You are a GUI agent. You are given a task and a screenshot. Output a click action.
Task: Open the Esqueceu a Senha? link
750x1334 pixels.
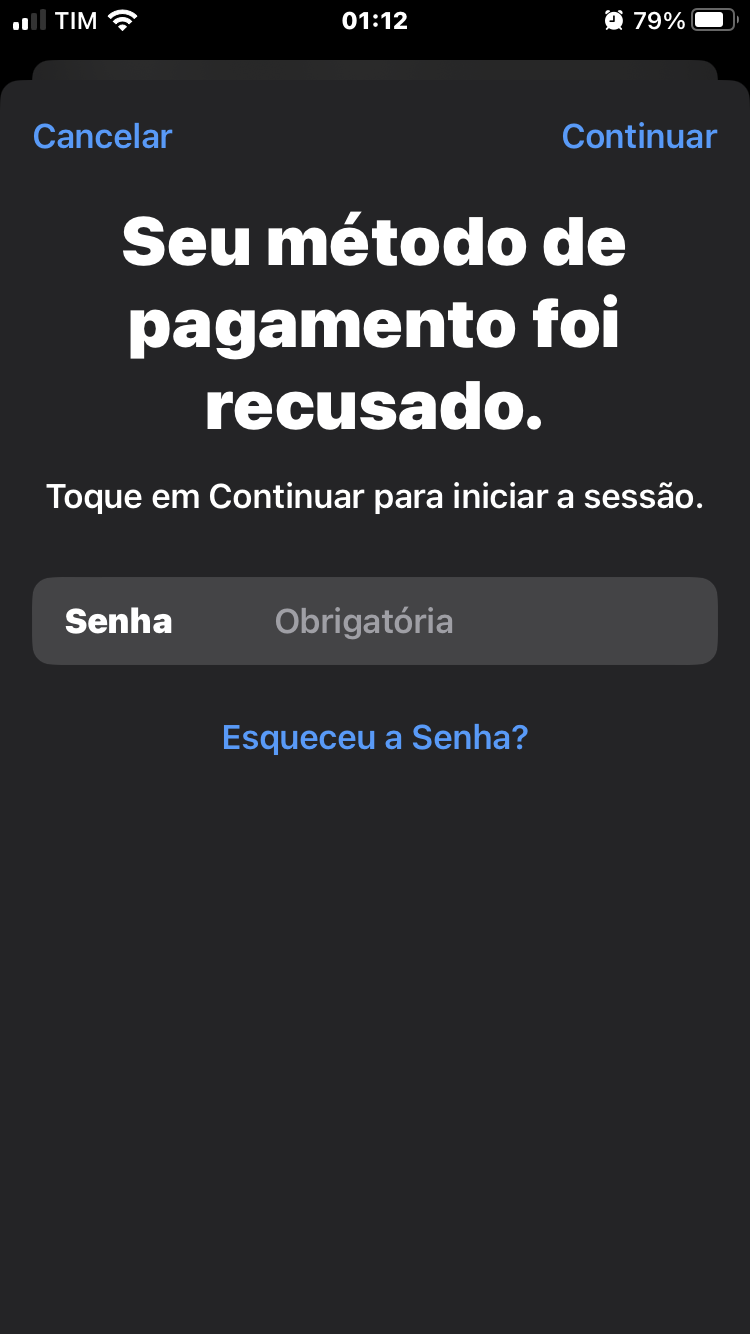[375, 738]
